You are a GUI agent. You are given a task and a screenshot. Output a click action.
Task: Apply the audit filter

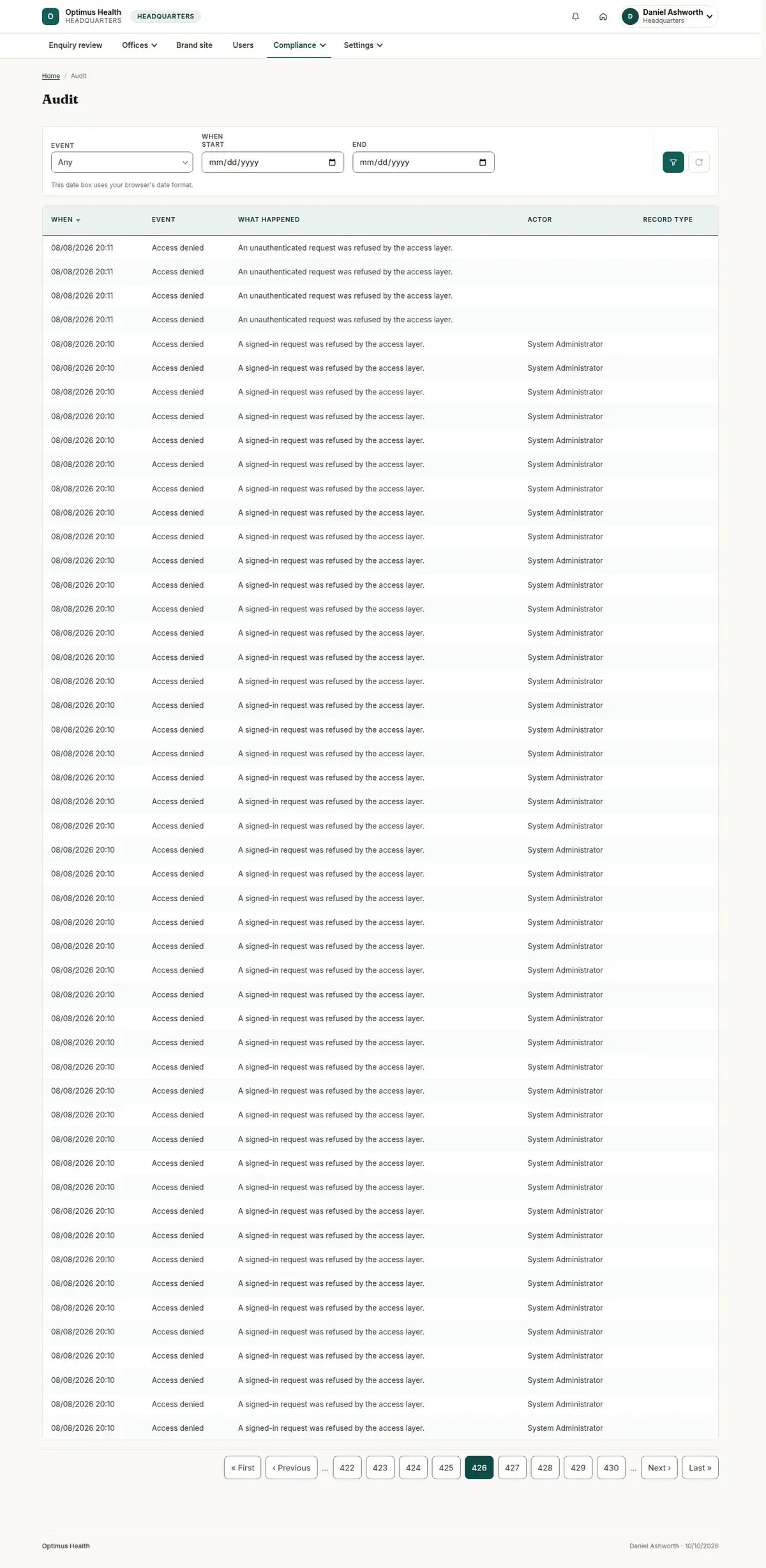point(673,162)
